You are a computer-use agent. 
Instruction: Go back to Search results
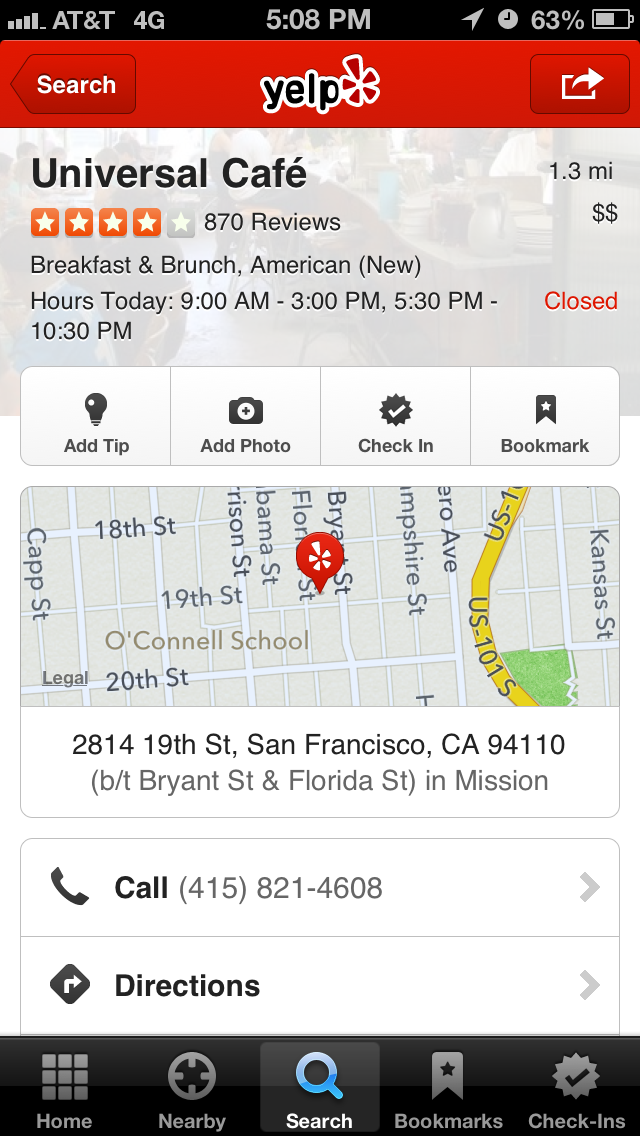pyautogui.click(x=74, y=85)
